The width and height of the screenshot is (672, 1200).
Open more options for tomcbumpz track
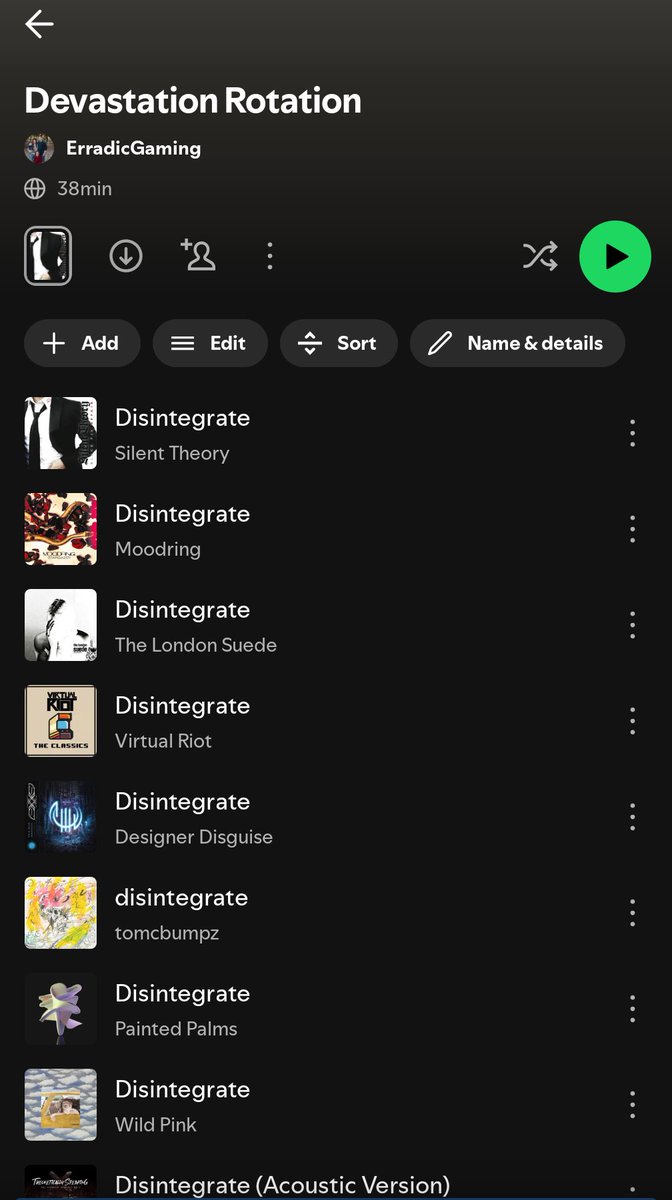pos(632,913)
